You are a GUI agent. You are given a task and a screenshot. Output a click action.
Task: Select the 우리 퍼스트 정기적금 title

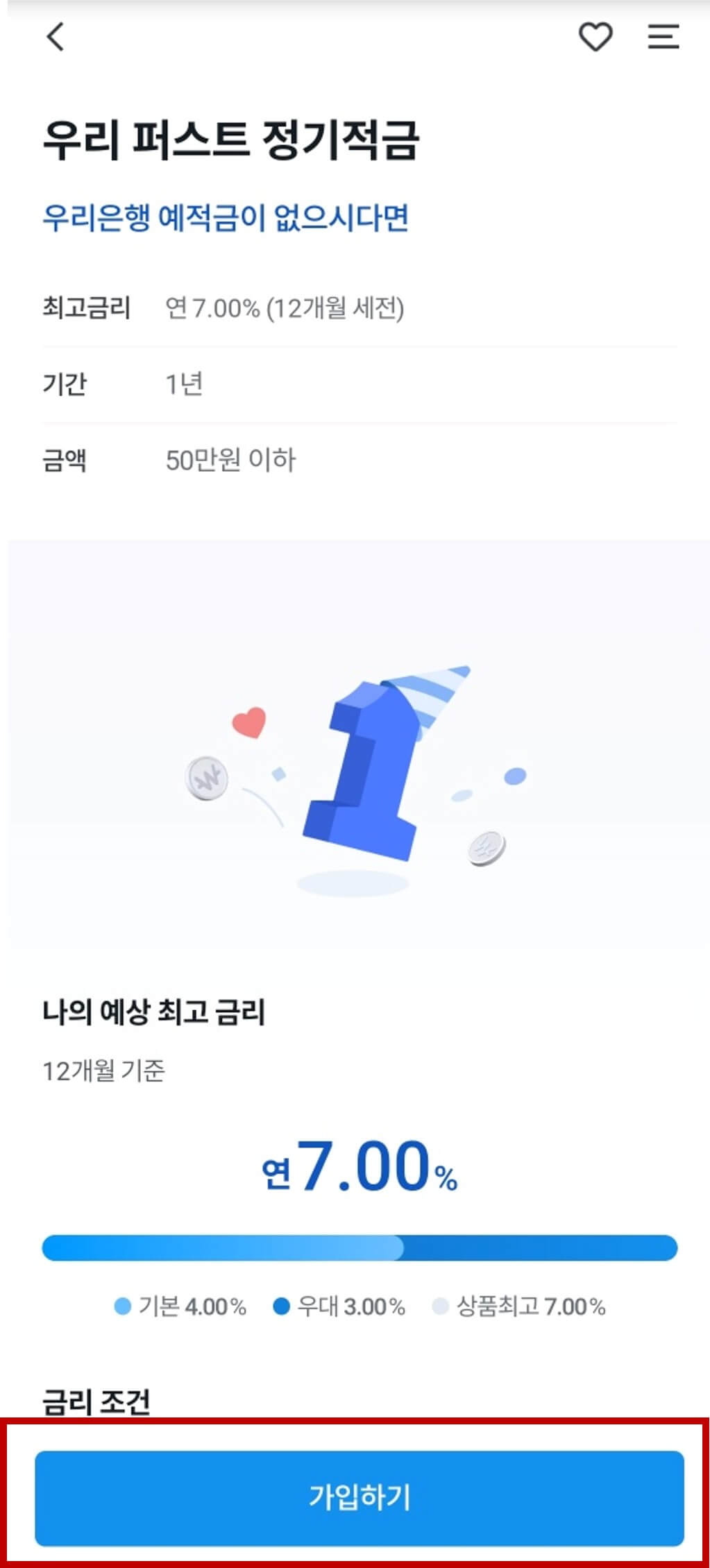[x=234, y=137]
